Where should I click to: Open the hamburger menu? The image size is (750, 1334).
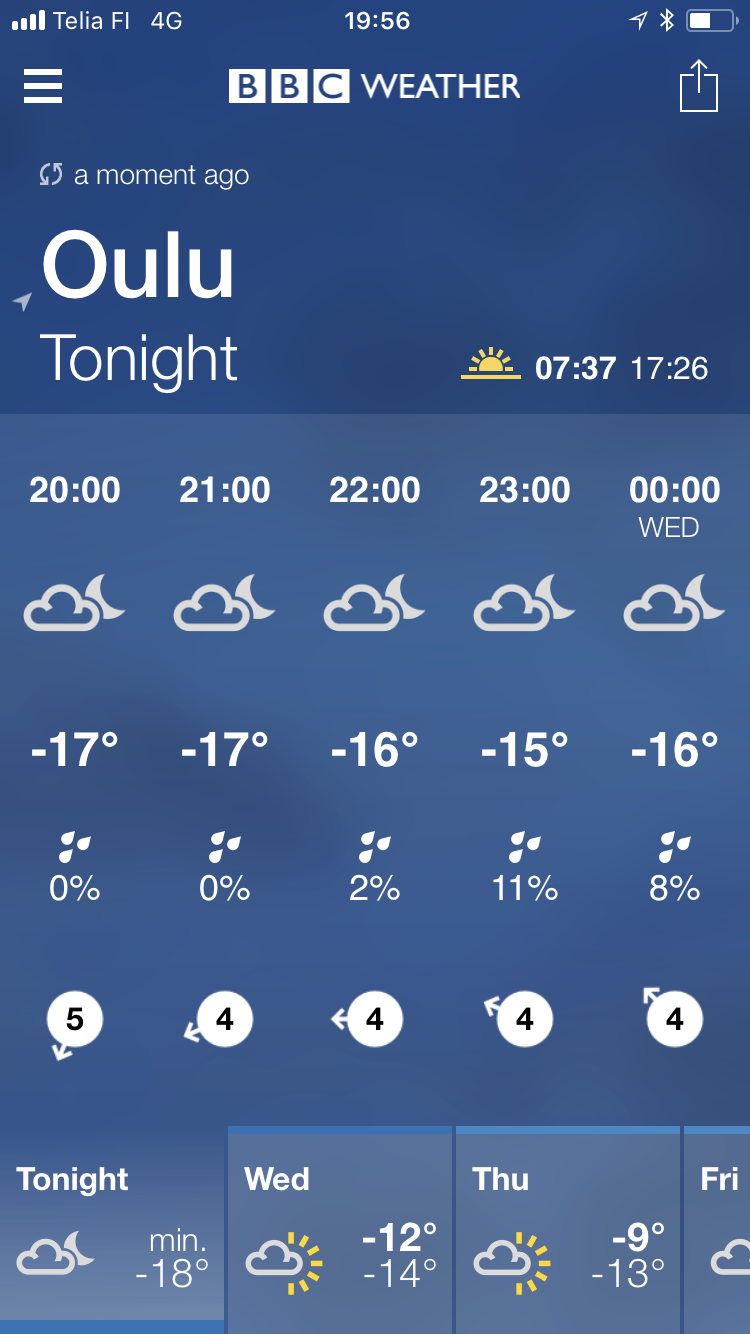(x=43, y=86)
